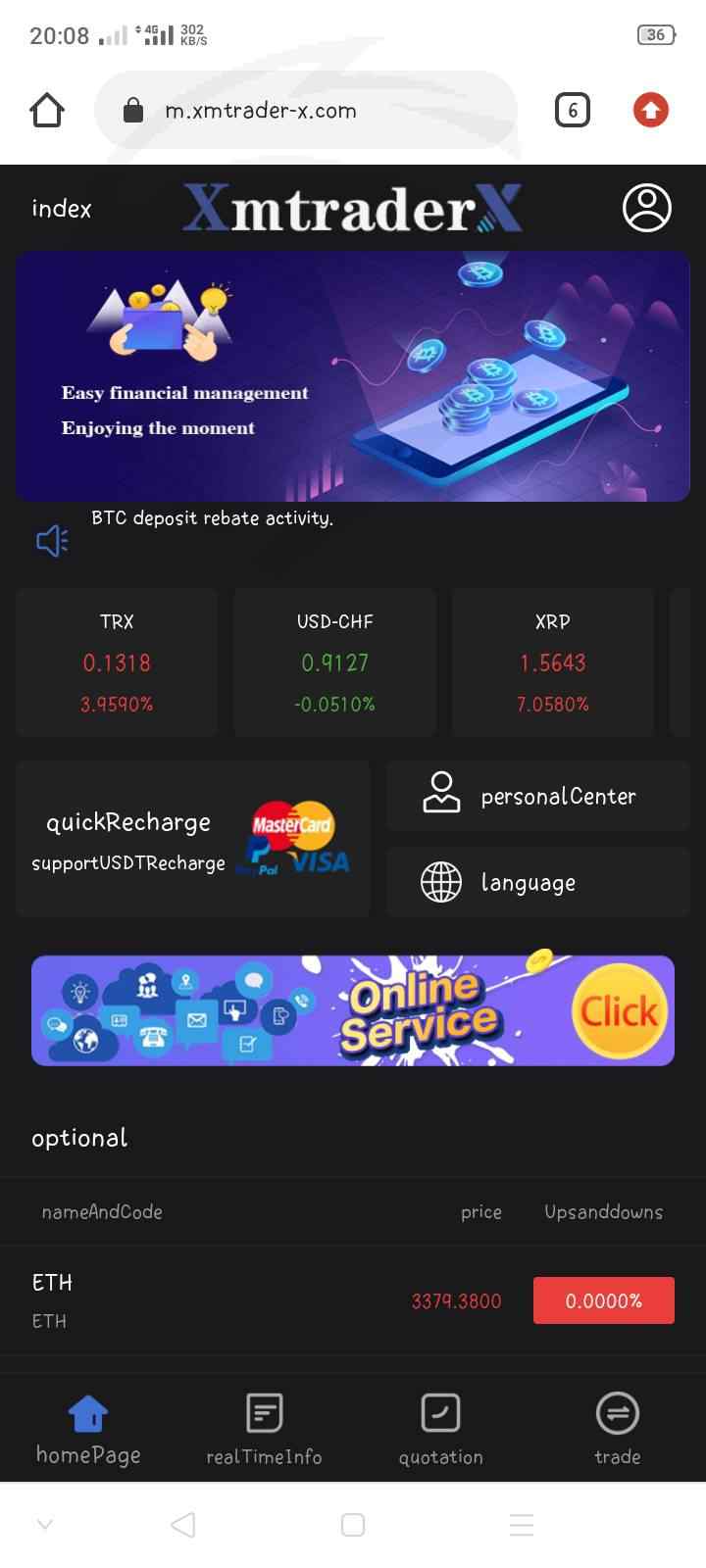Open the XRP ticker card

pyautogui.click(x=553, y=661)
